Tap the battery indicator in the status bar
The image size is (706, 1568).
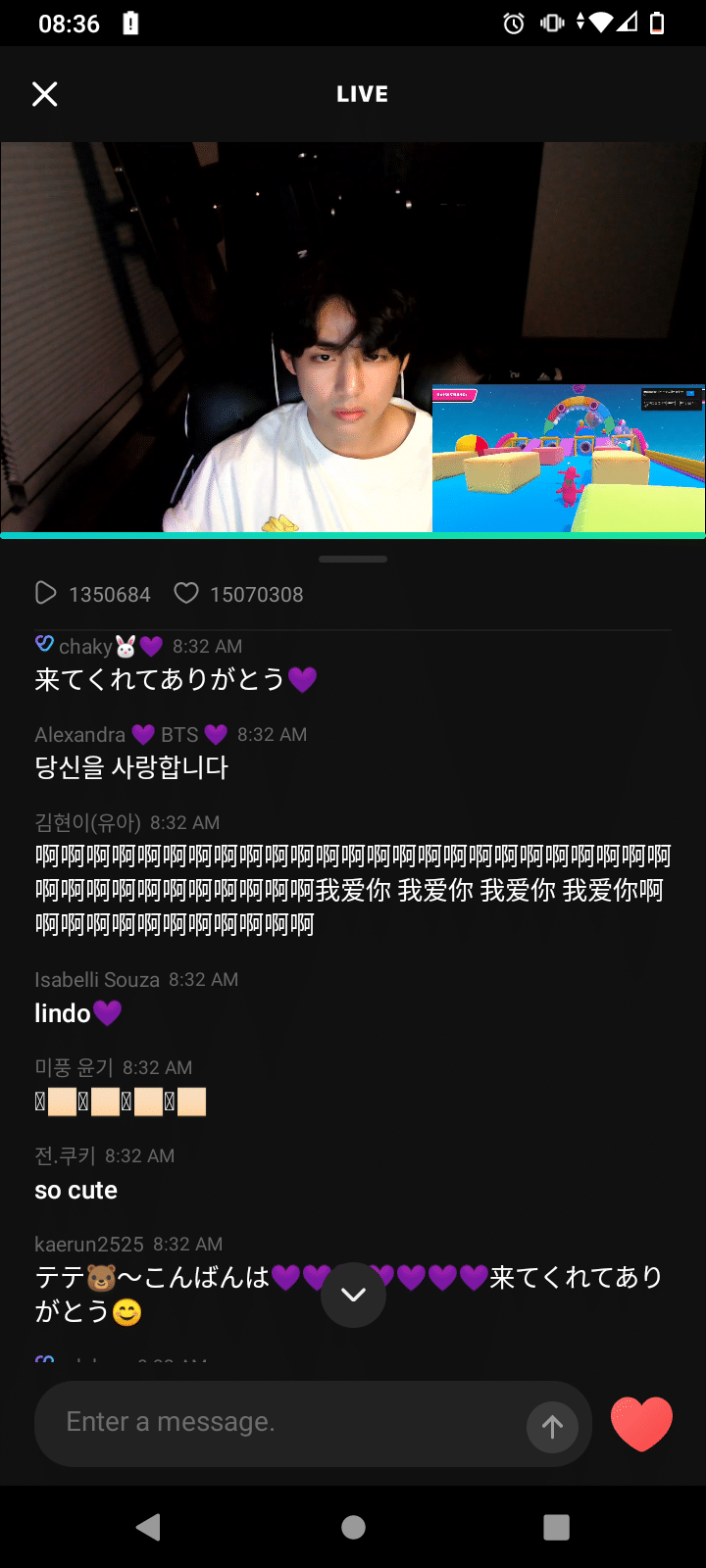(x=658, y=24)
